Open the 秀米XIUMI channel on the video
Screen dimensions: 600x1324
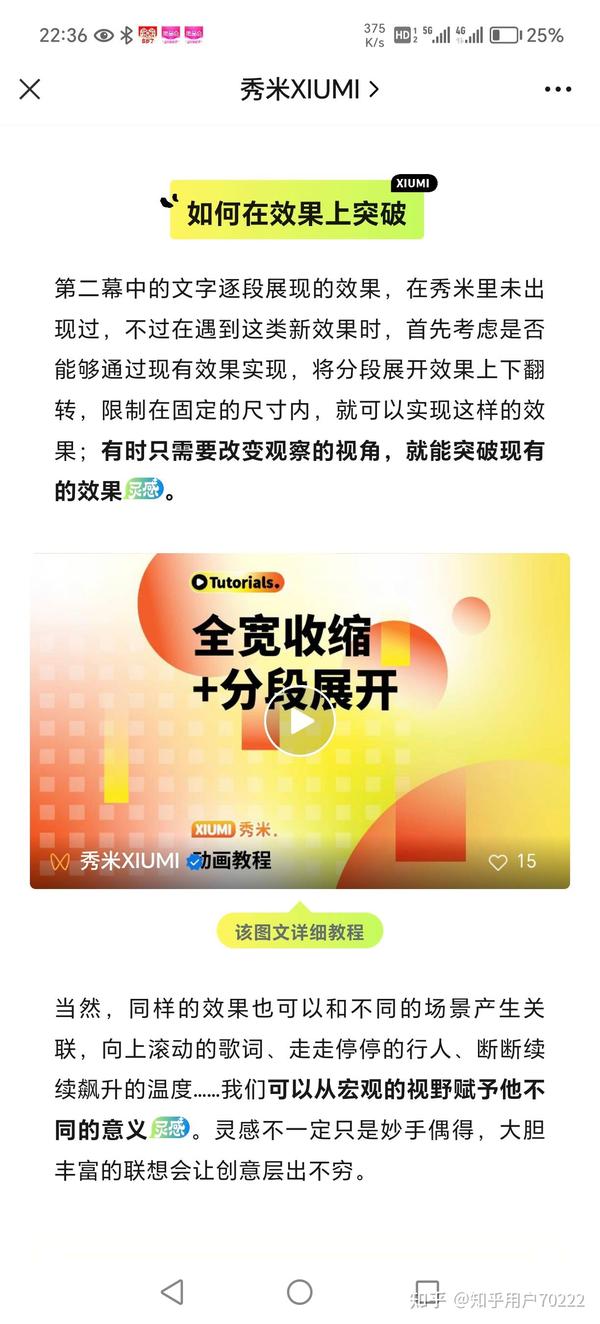[x=127, y=860]
